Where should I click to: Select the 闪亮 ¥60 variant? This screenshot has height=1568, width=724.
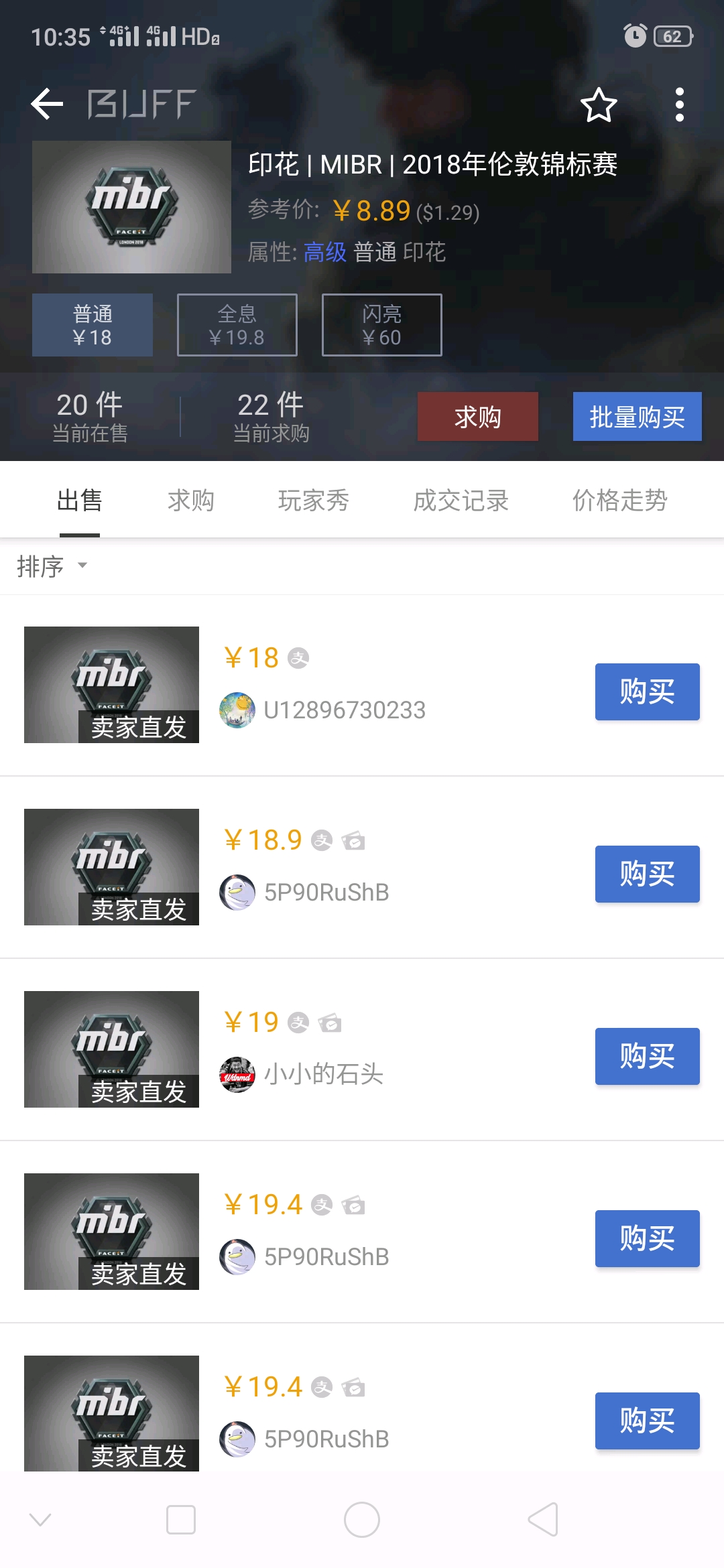click(x=381, y=324)
